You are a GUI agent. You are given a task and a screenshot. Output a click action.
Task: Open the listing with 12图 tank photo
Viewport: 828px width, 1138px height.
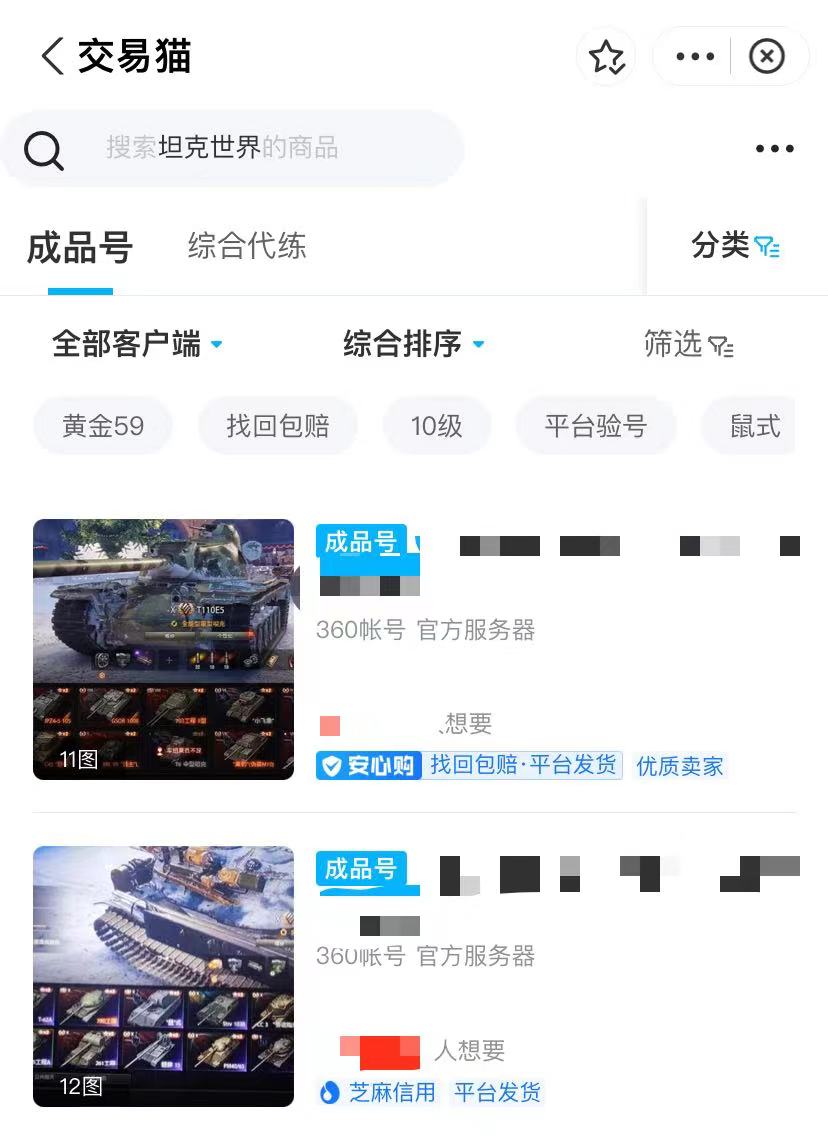(164, 976)
